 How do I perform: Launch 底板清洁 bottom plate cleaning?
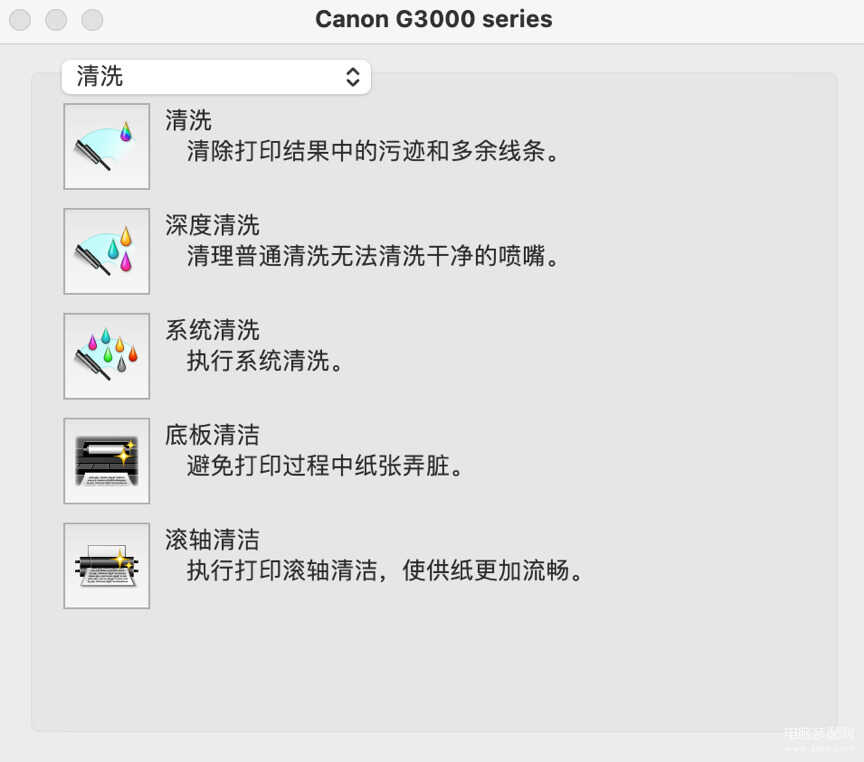point(107,461)
